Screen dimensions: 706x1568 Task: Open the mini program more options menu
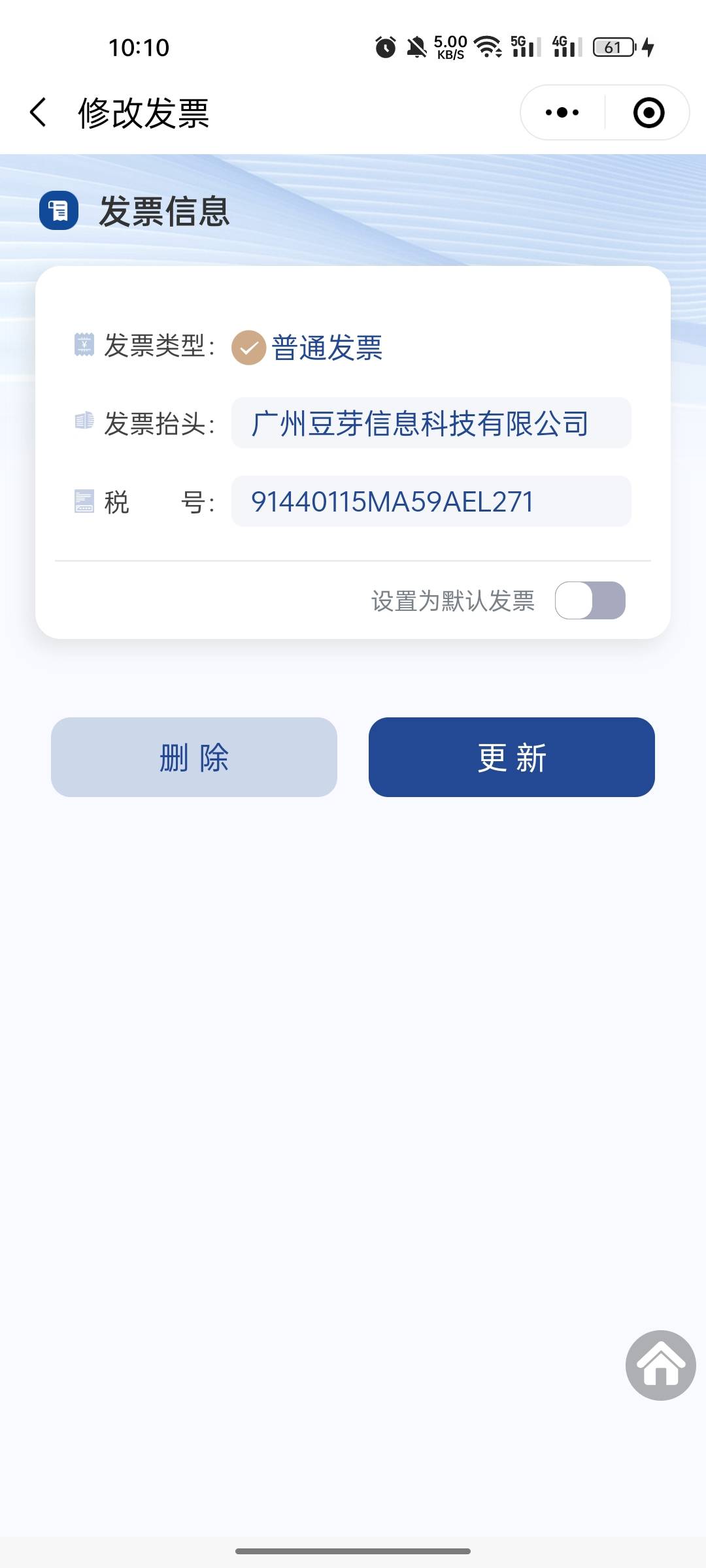pos(562,112)
